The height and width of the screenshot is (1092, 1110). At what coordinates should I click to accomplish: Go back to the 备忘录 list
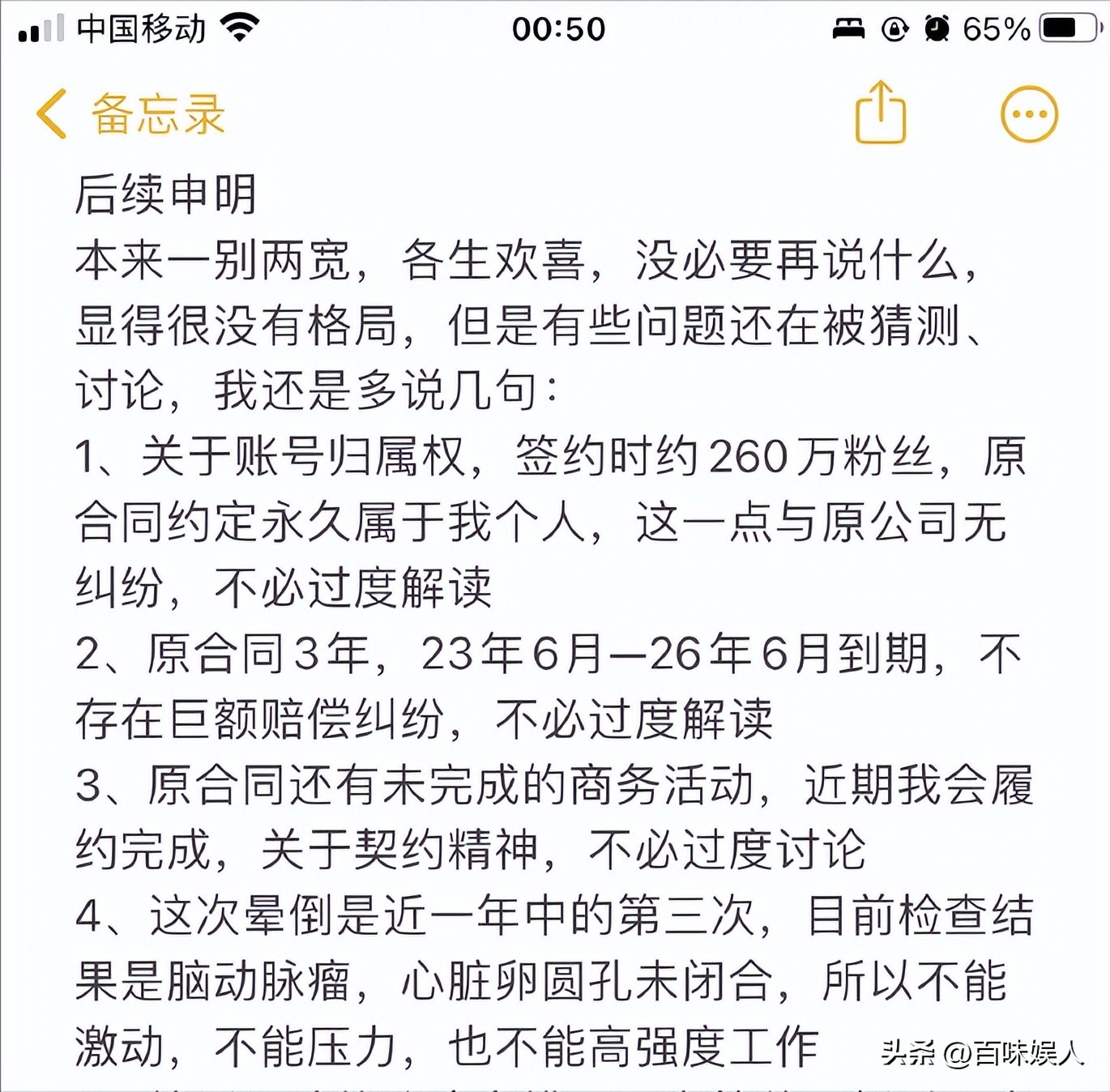click(130, 114)
